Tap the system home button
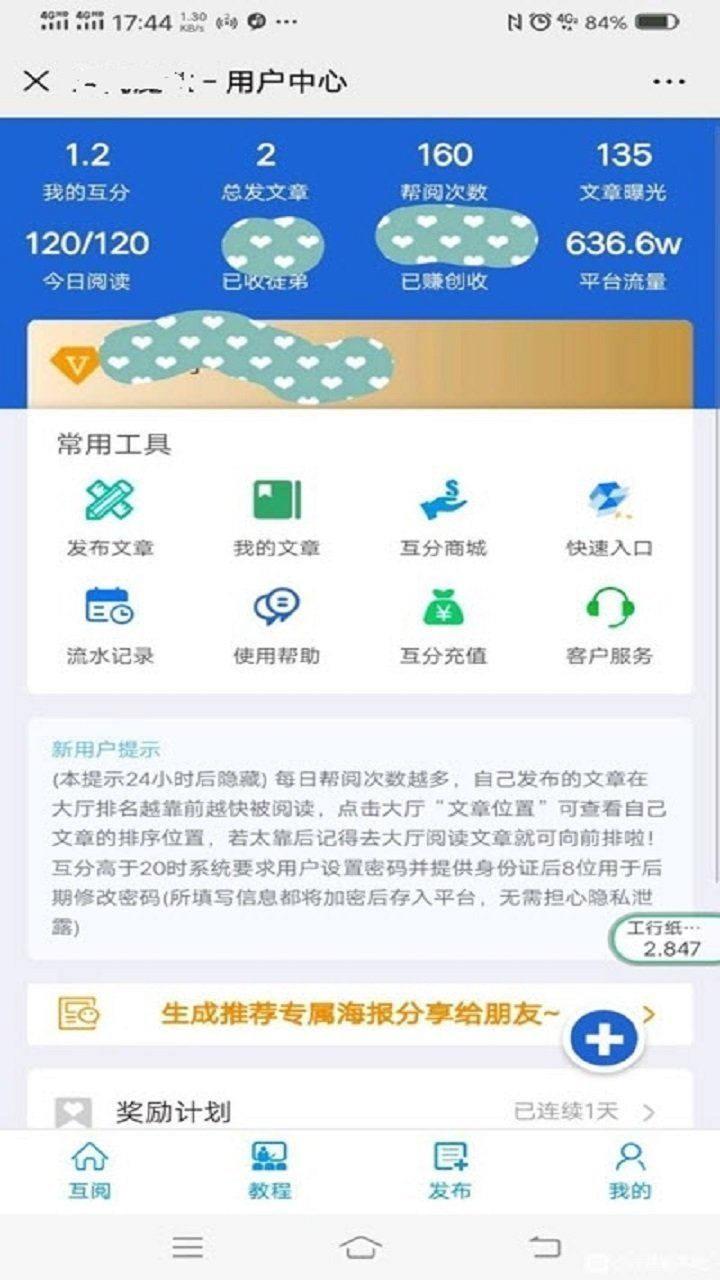This screenshot has height=1280, width=720. 360,1246
